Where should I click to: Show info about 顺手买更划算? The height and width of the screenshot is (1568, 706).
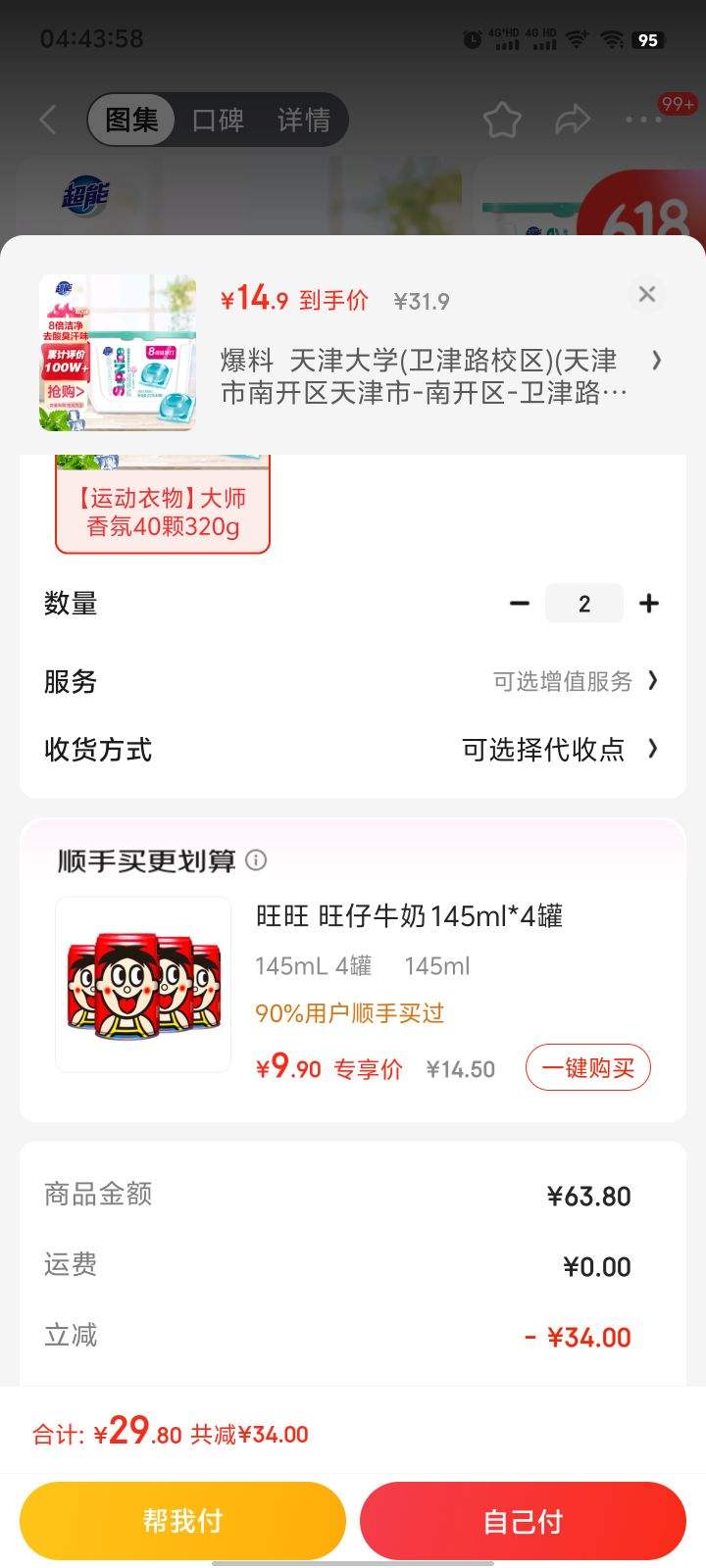[x=256, y=860]
